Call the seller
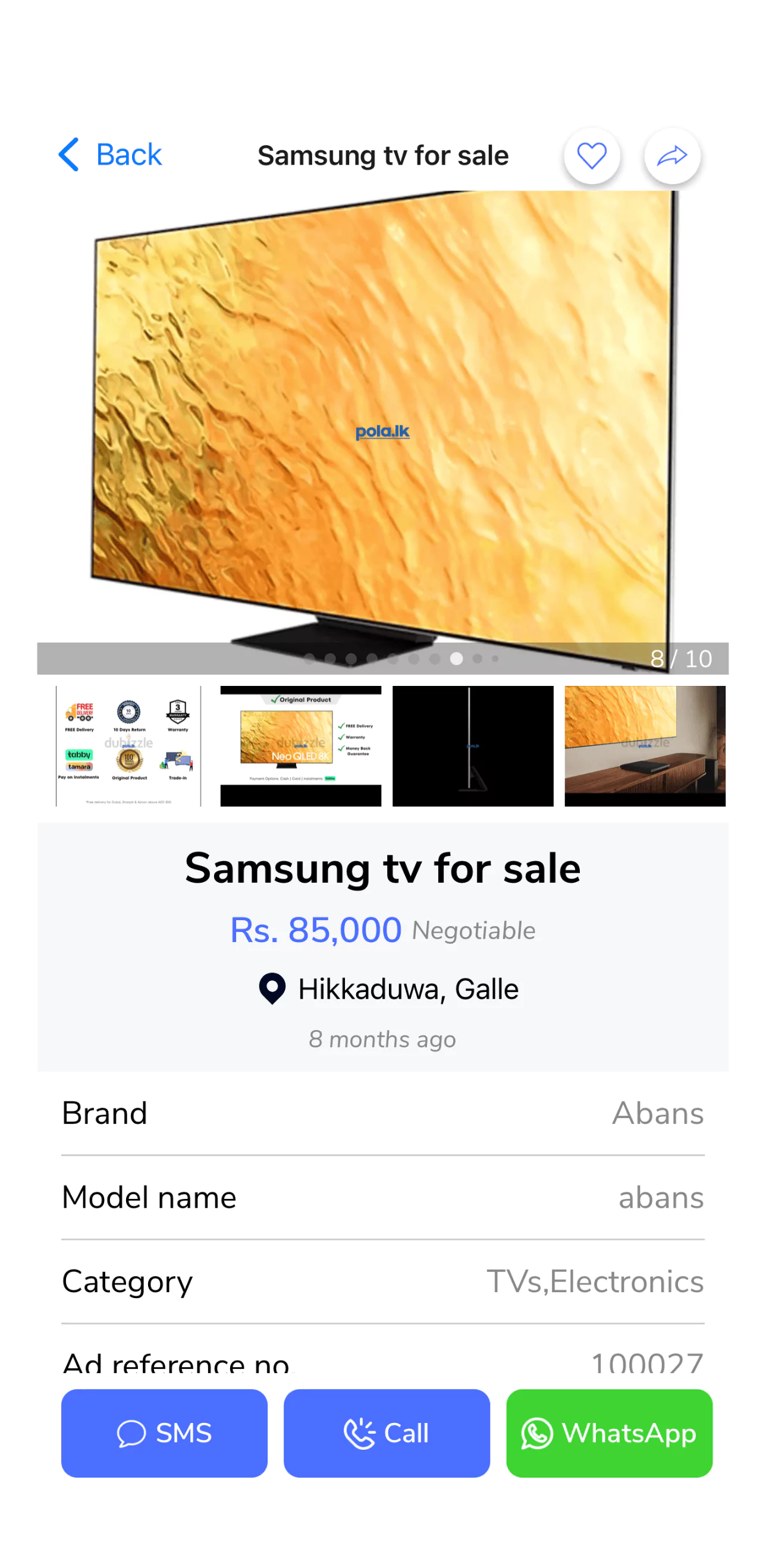This screenshot has width=766, height=1568. (387, 1433)
